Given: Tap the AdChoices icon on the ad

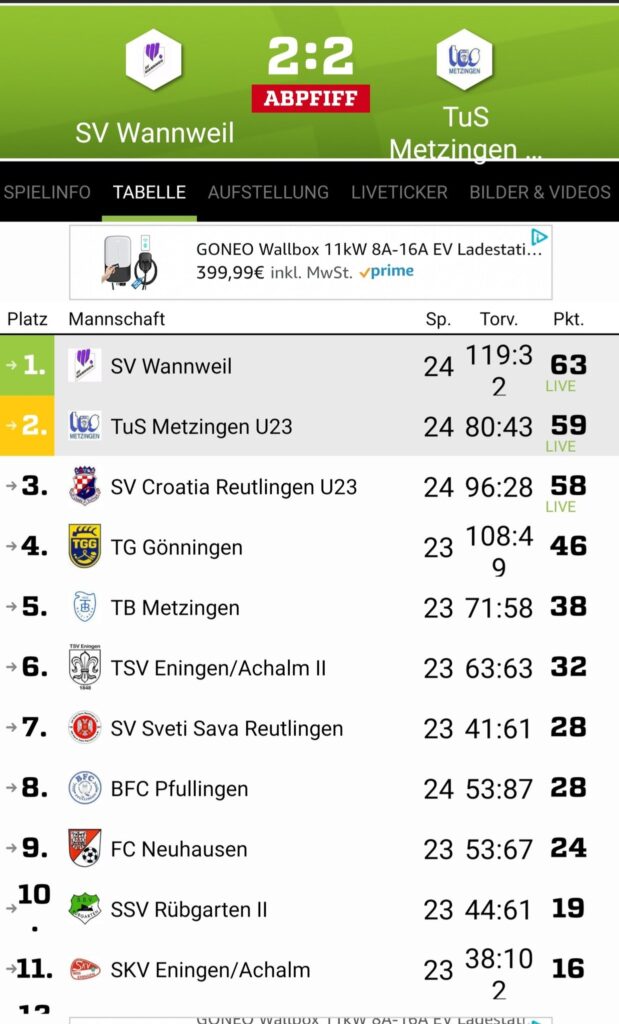Looking at the screenshot, I should [539, 237].
